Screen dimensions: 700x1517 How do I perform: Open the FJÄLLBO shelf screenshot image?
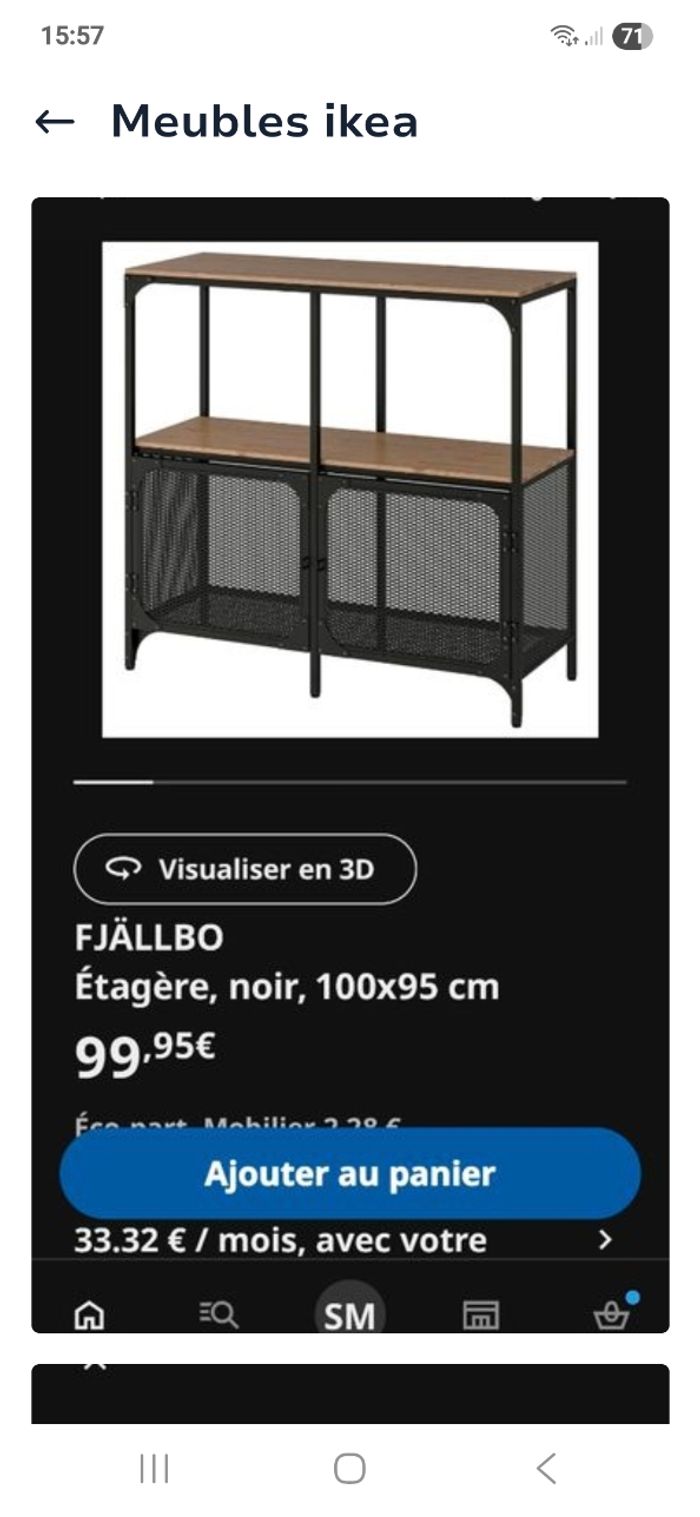[350, 764]
